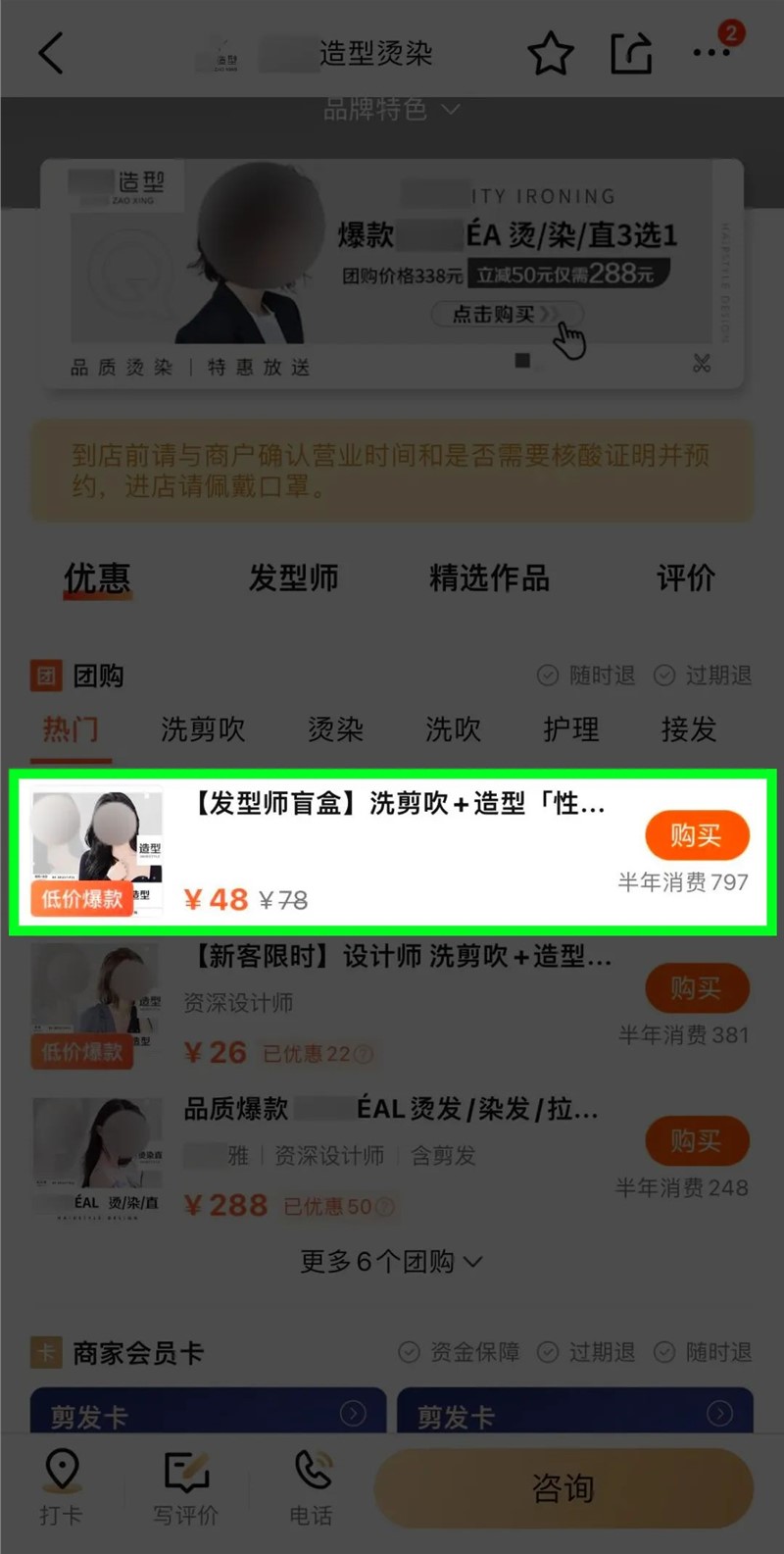Go back using the top-left arrow
The height and width of the screenshot is (1554, 784).
[51, 53]
